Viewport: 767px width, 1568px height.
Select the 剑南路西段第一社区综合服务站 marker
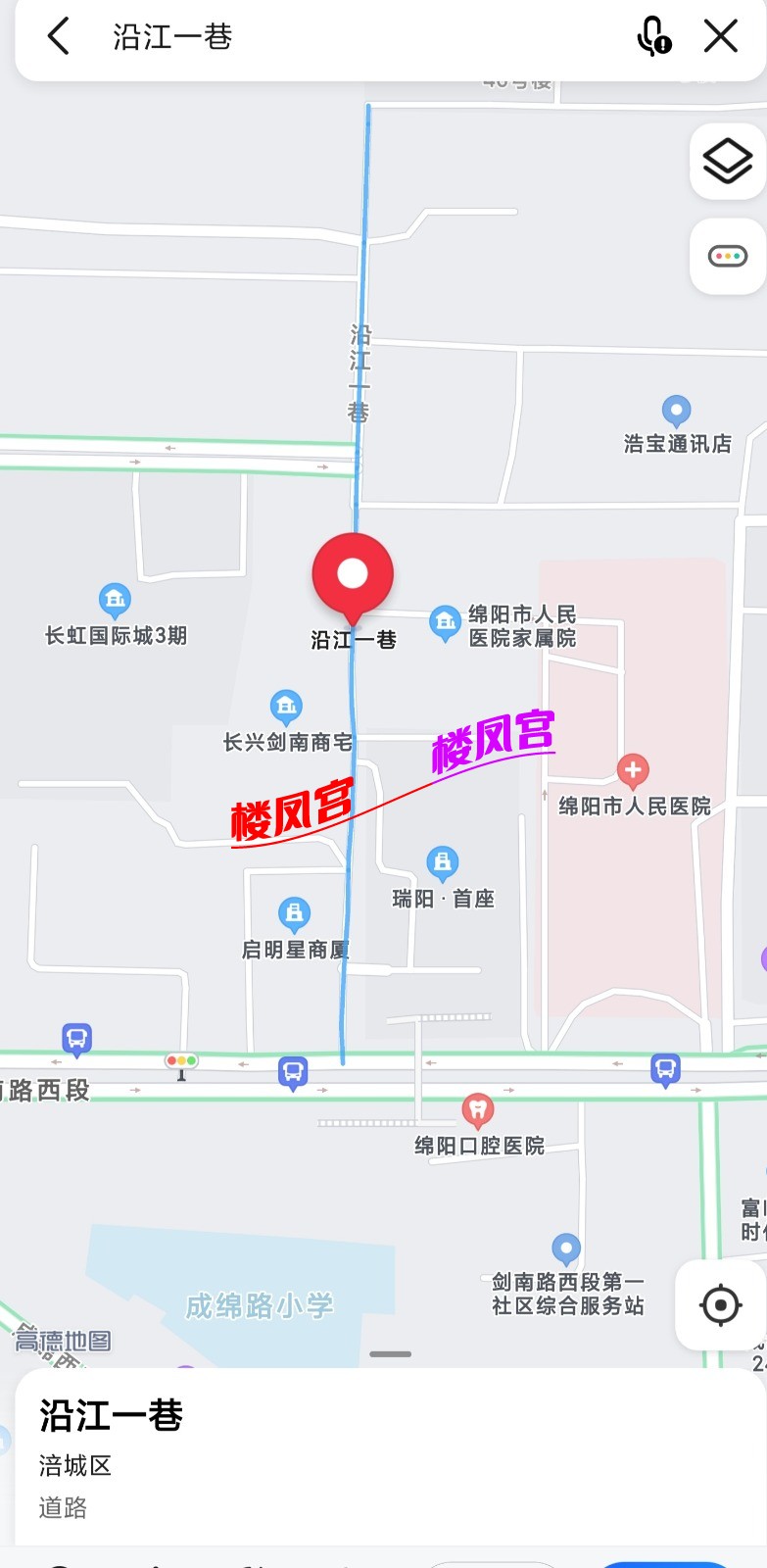pos(566,1249)
